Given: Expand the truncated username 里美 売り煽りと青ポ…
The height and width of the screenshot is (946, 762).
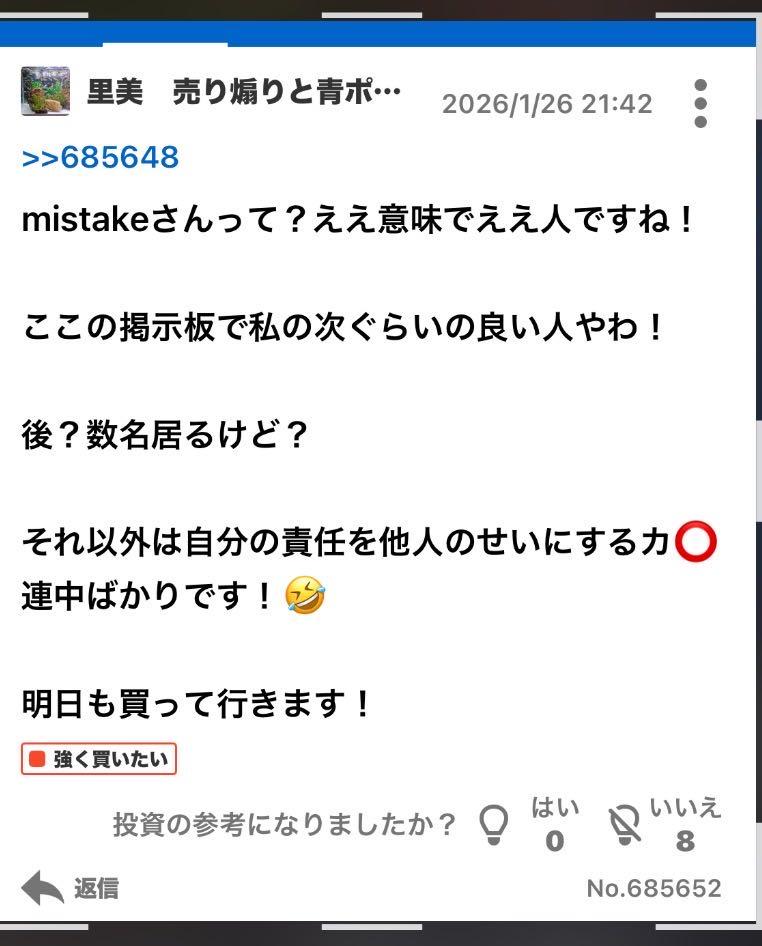Looking at the screenshot, I should click(242, 90).
